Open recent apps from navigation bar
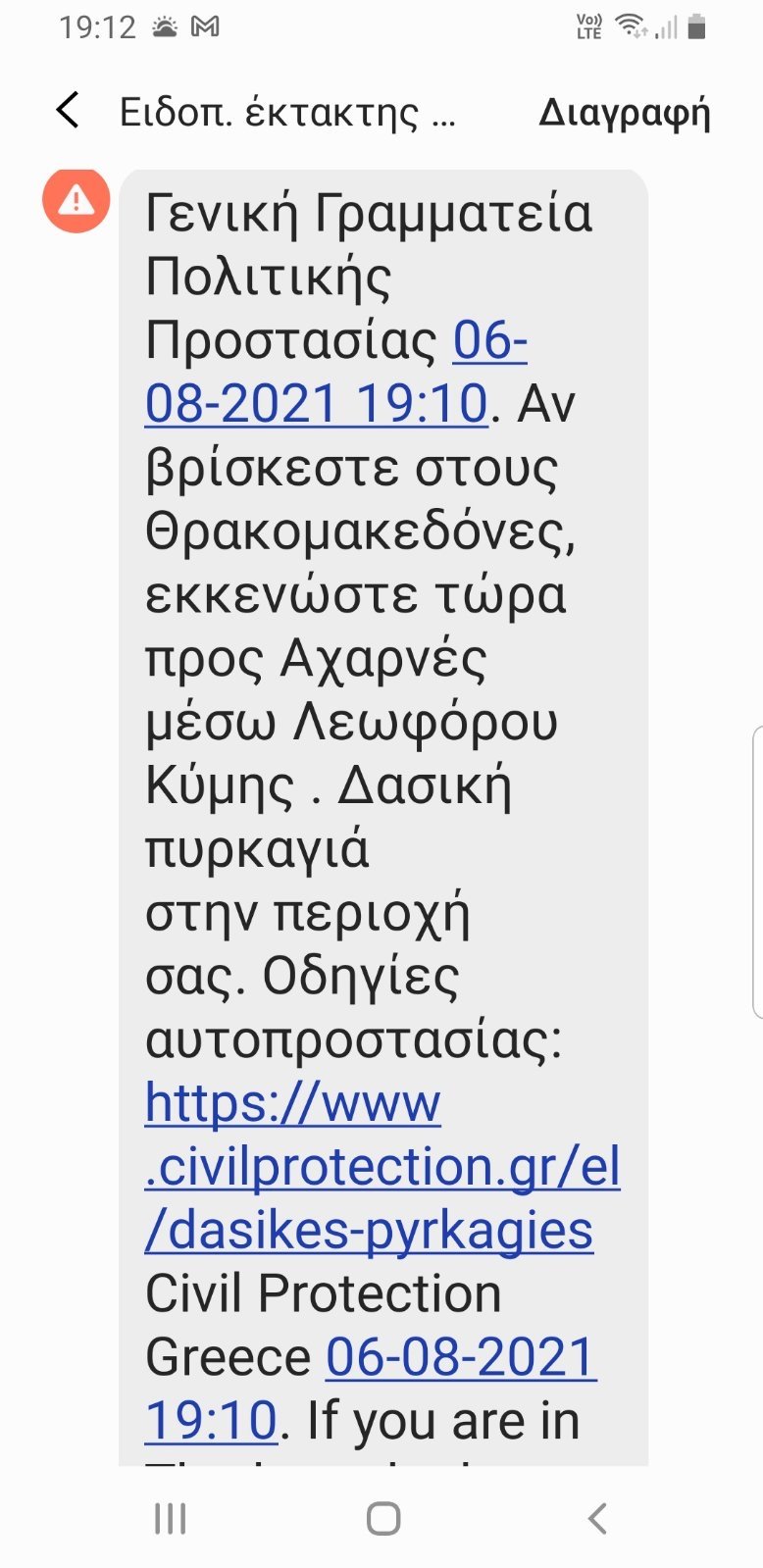 click(x=171, y=1519)
